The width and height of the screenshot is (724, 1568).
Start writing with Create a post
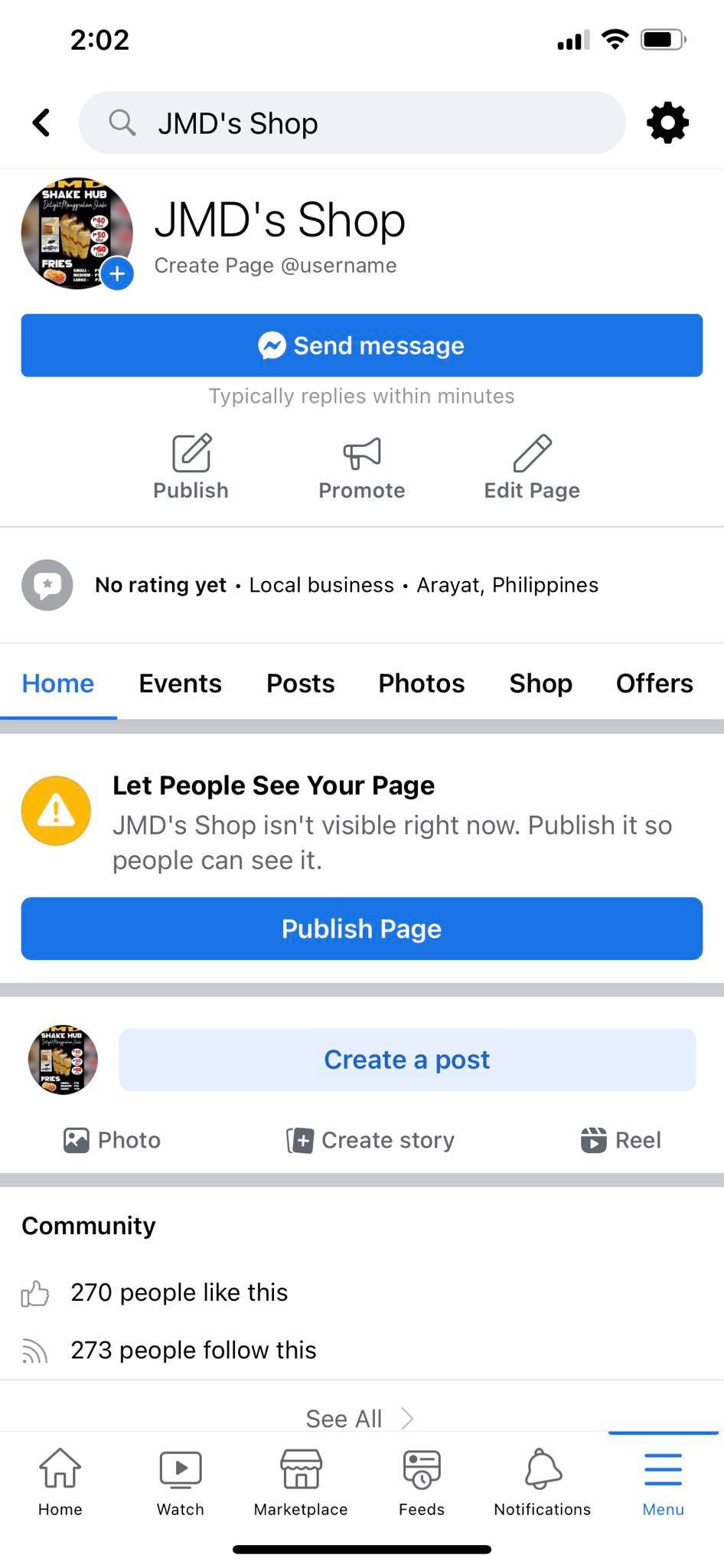406,1060
